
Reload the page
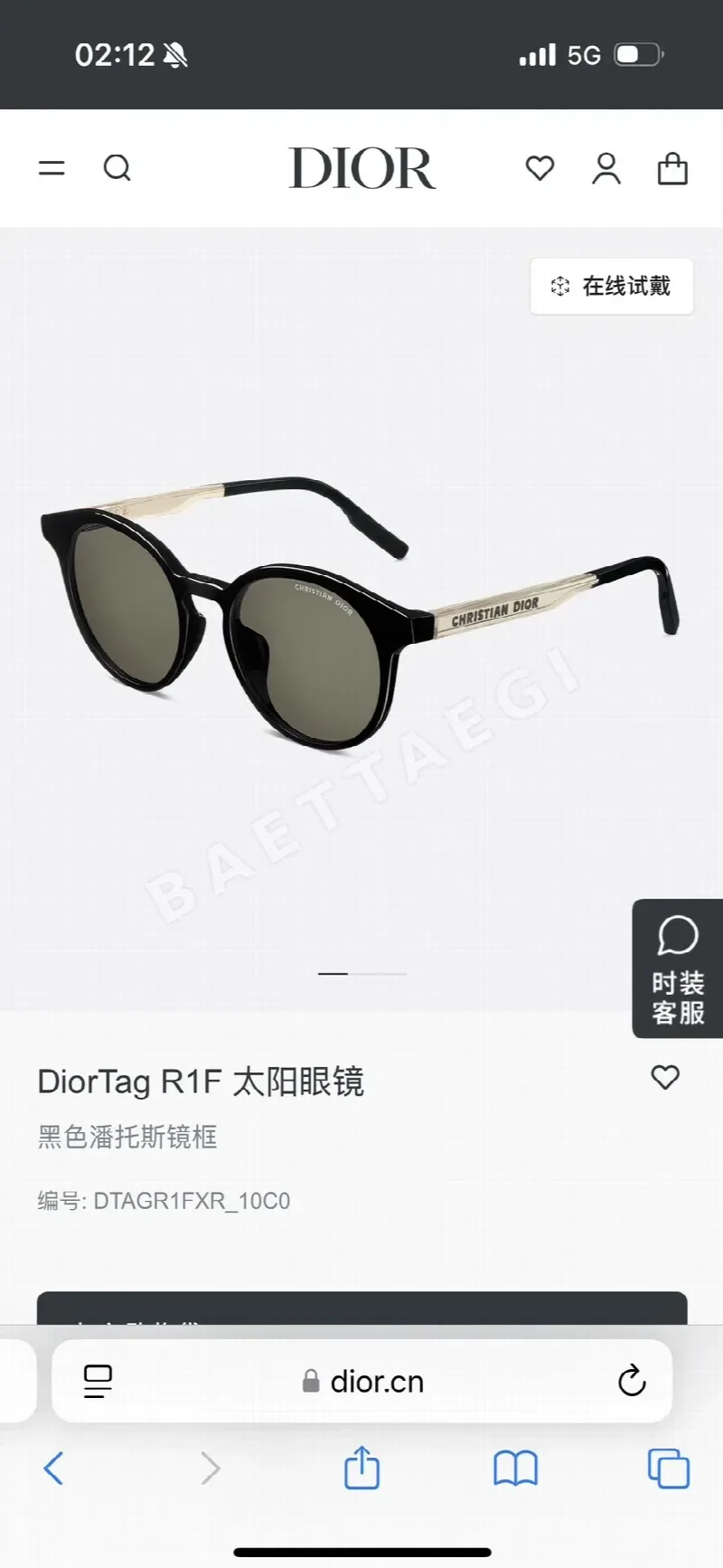[632, 1381]
